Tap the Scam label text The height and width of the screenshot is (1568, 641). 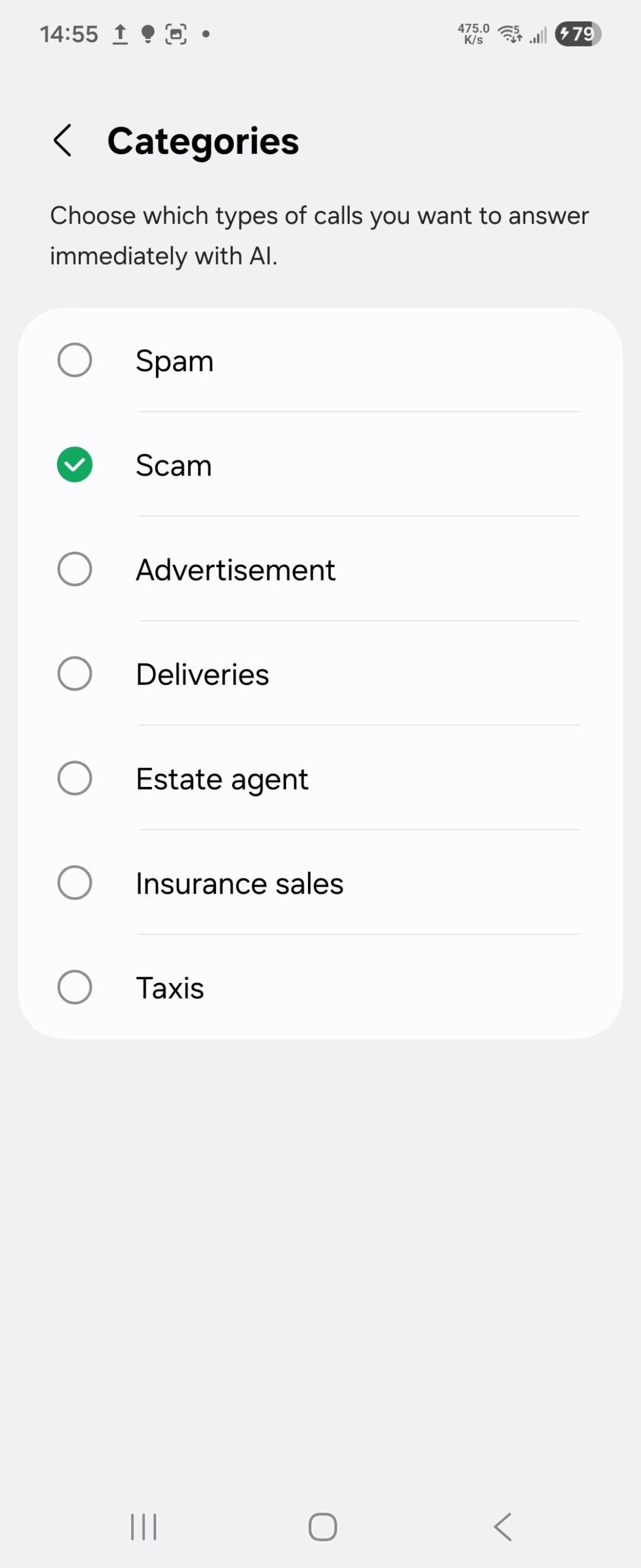point(173,465)
